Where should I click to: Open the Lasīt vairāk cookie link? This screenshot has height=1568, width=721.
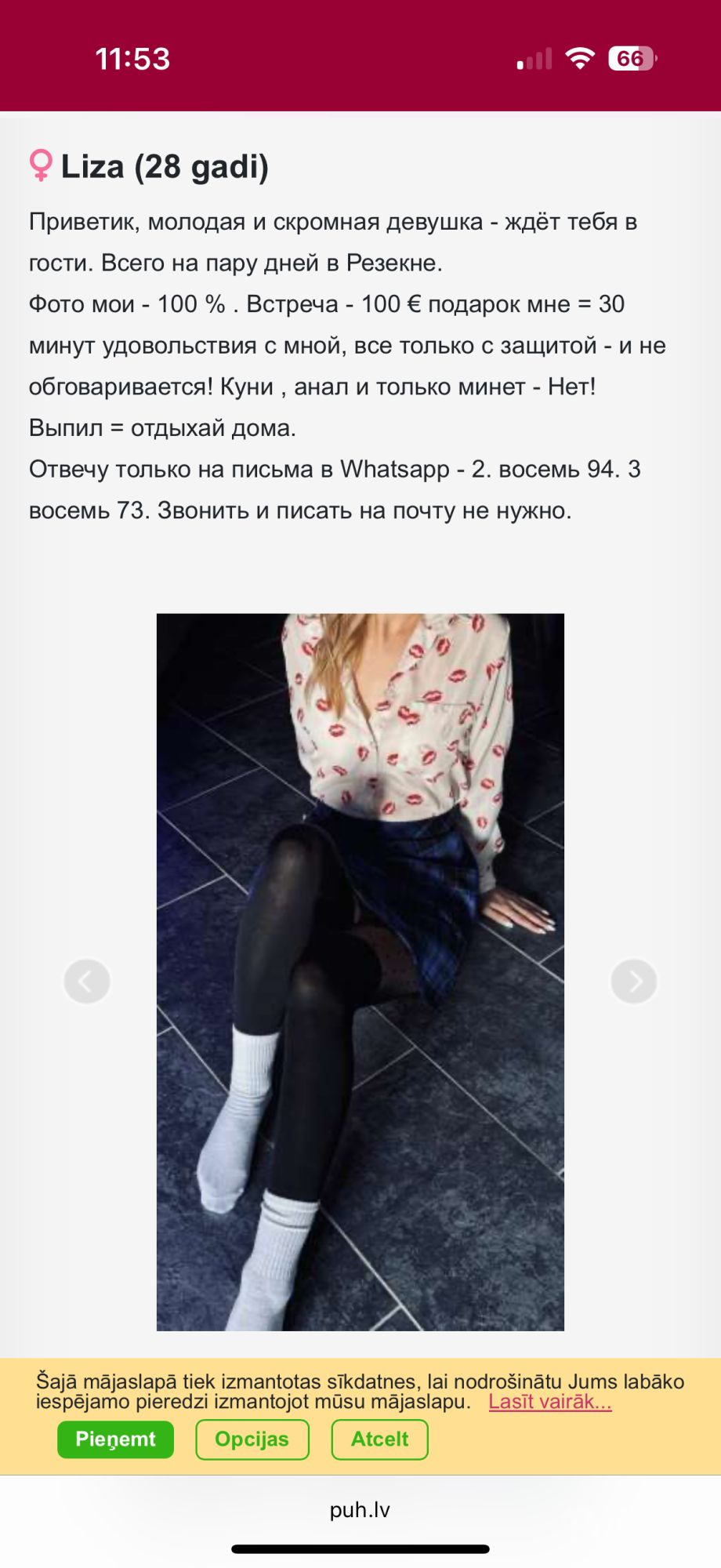[549, 1402]
